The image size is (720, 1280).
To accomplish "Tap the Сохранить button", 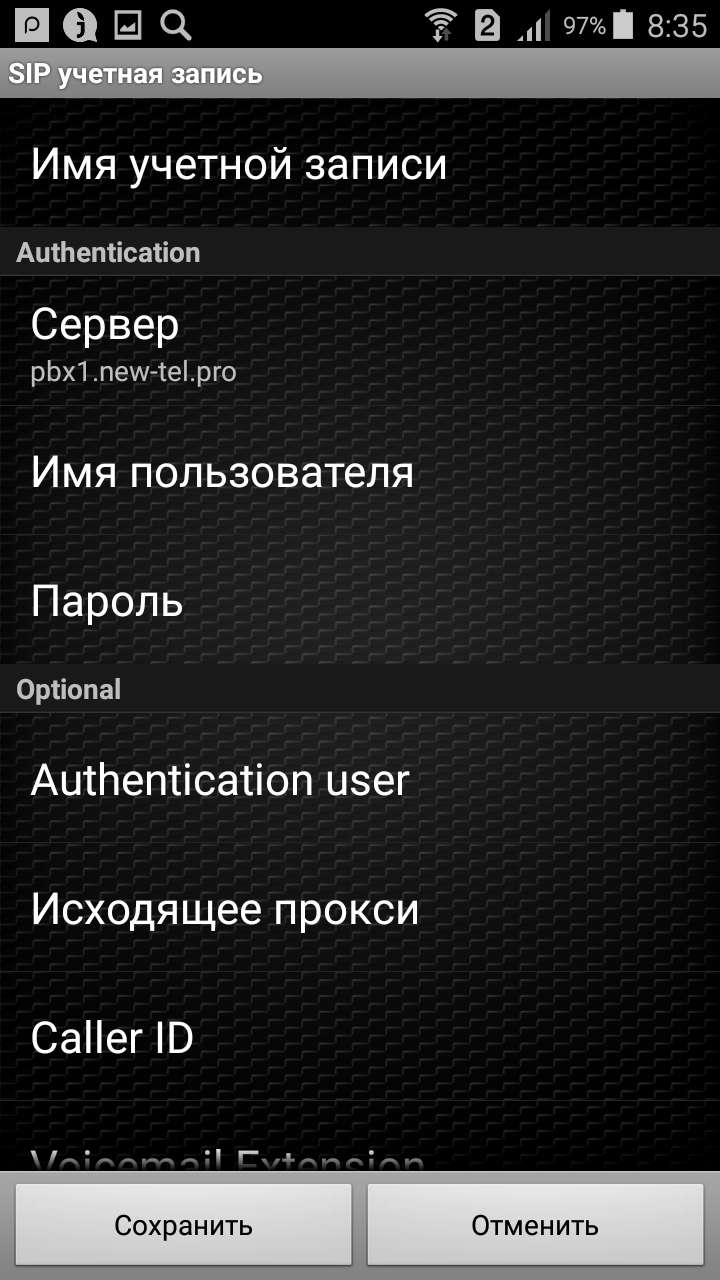I will point(184,1225).
